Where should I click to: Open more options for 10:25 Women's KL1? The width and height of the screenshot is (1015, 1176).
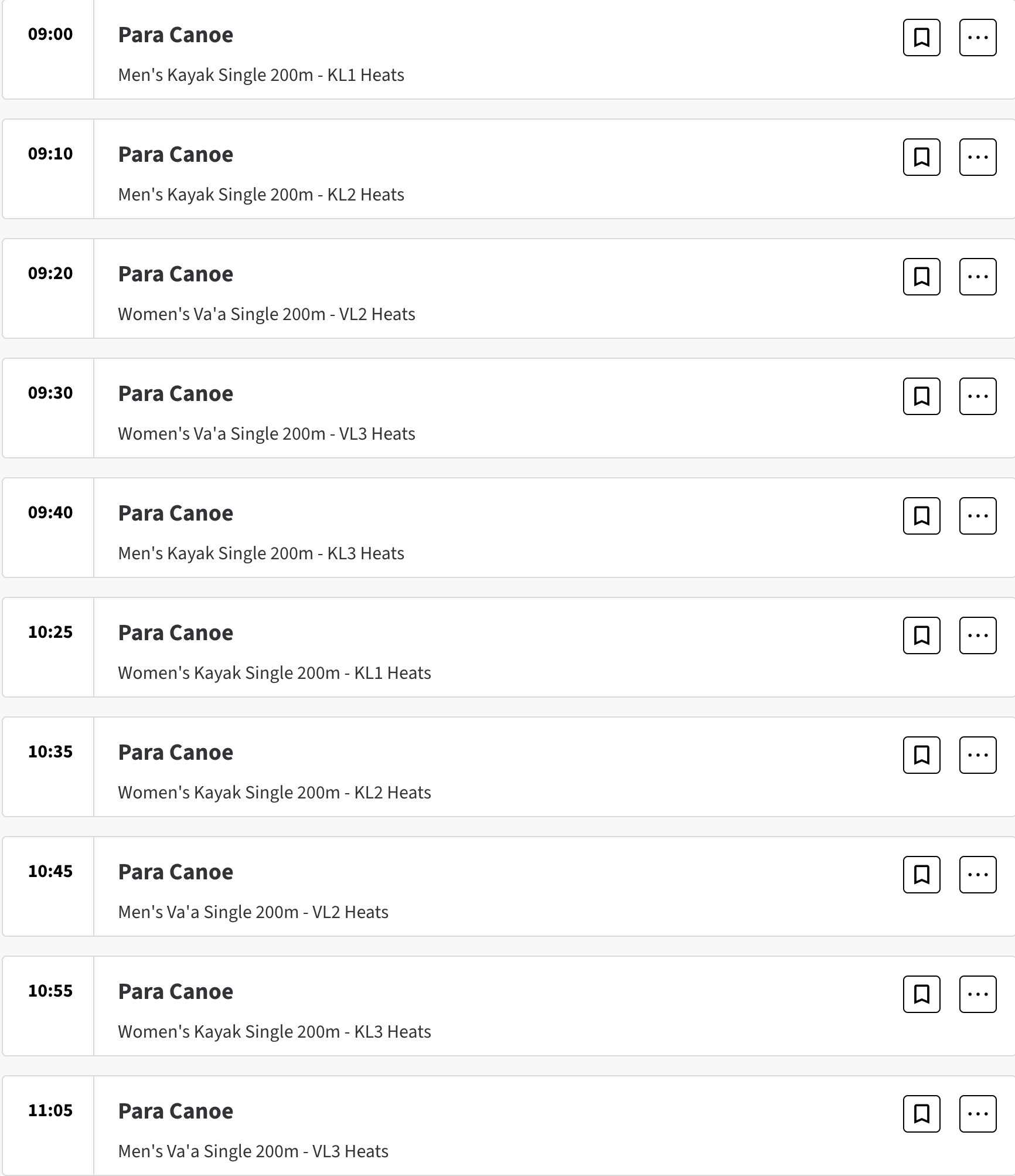977,635
